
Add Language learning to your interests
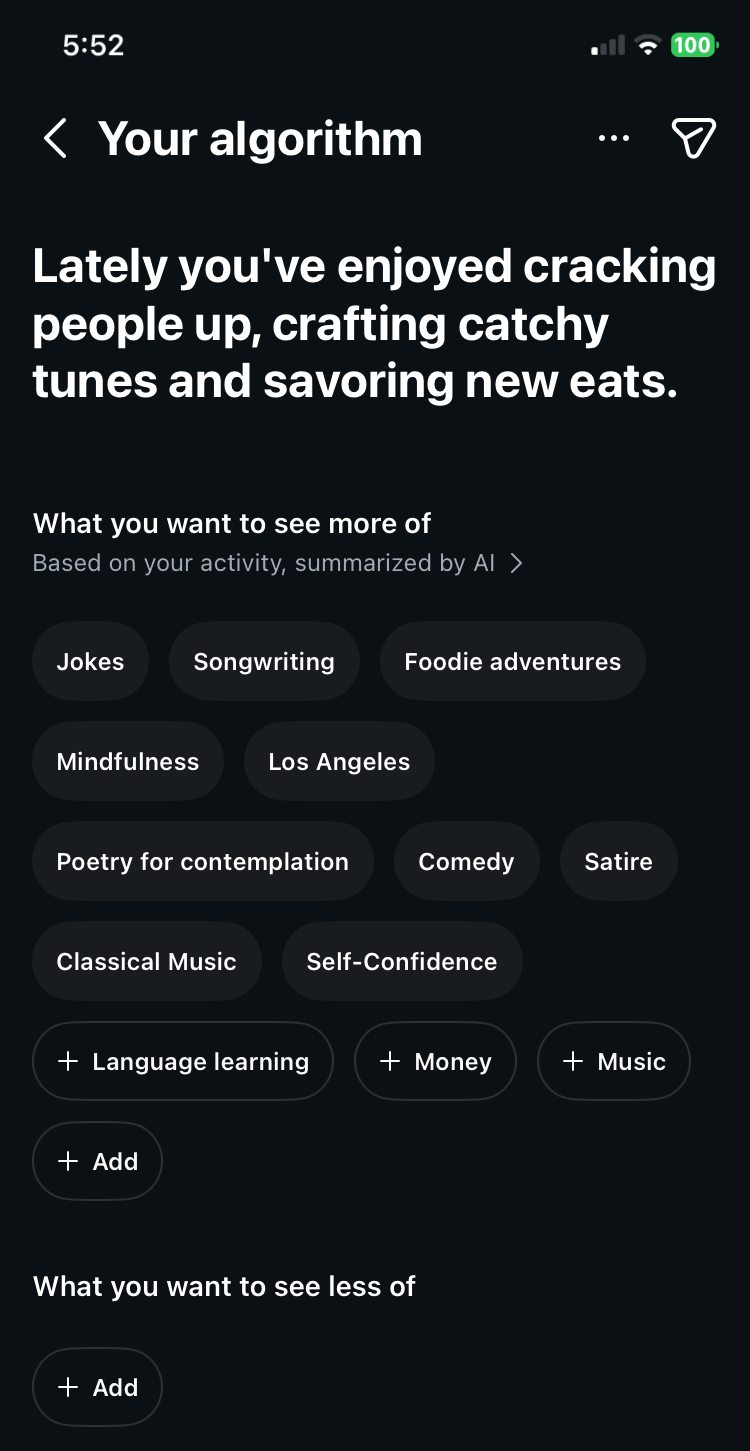pos(183,1061)
